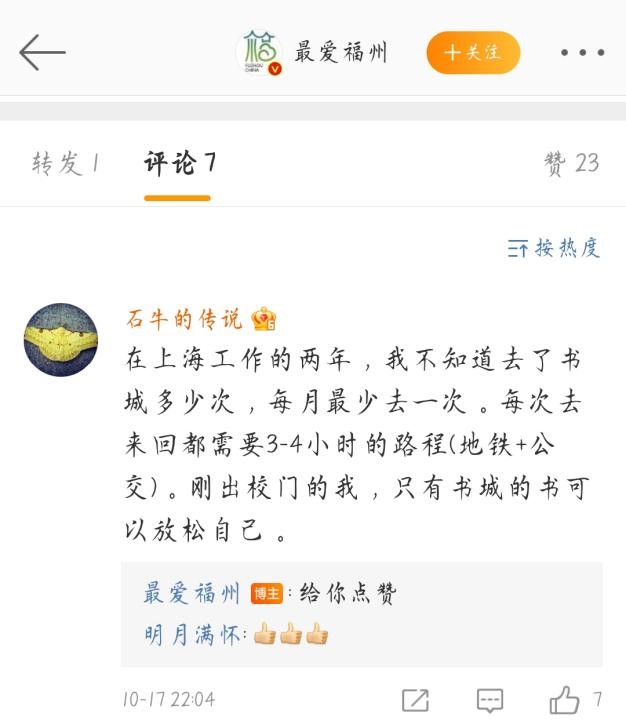This screenshot has width=626, height=728.
Task: Open 最爱福州 reply author link
Action: point(191,593)
